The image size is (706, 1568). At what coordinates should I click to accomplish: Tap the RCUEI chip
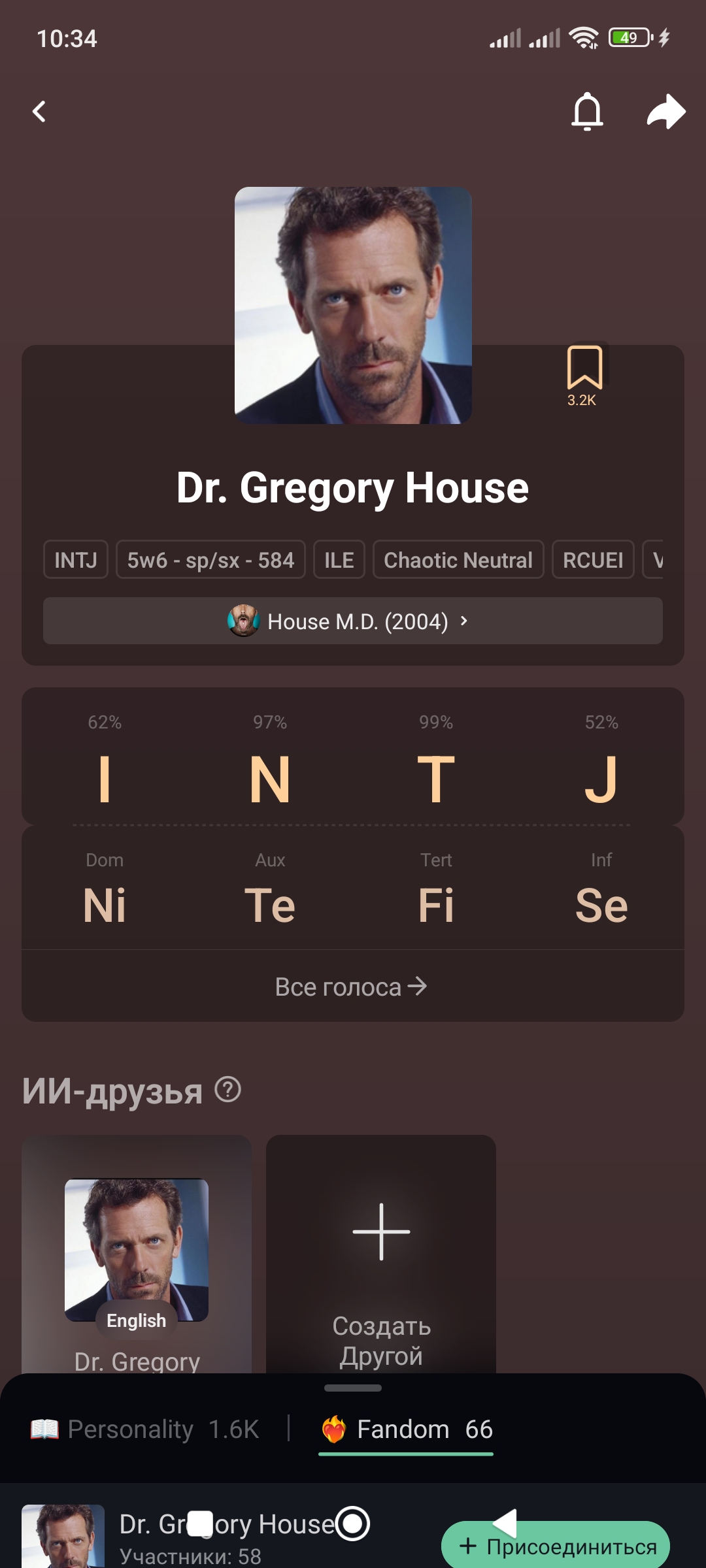(592, 560)
